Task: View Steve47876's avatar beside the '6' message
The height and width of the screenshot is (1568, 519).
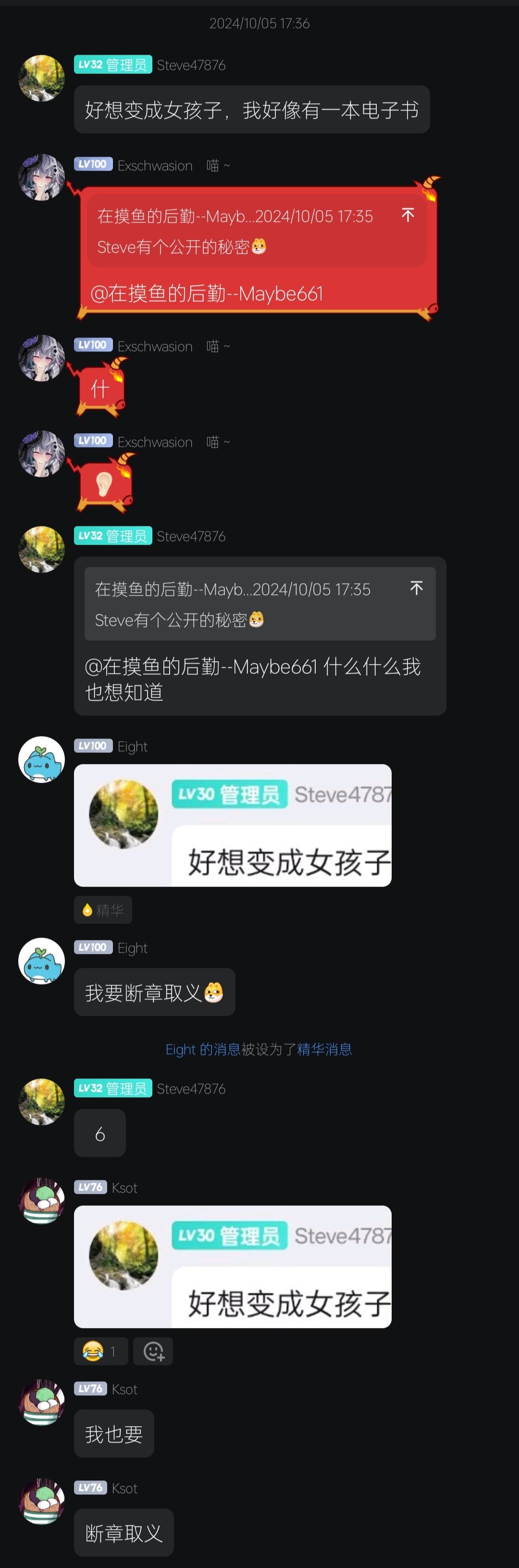Action: pyautogui.click(x=41, y=1102)
